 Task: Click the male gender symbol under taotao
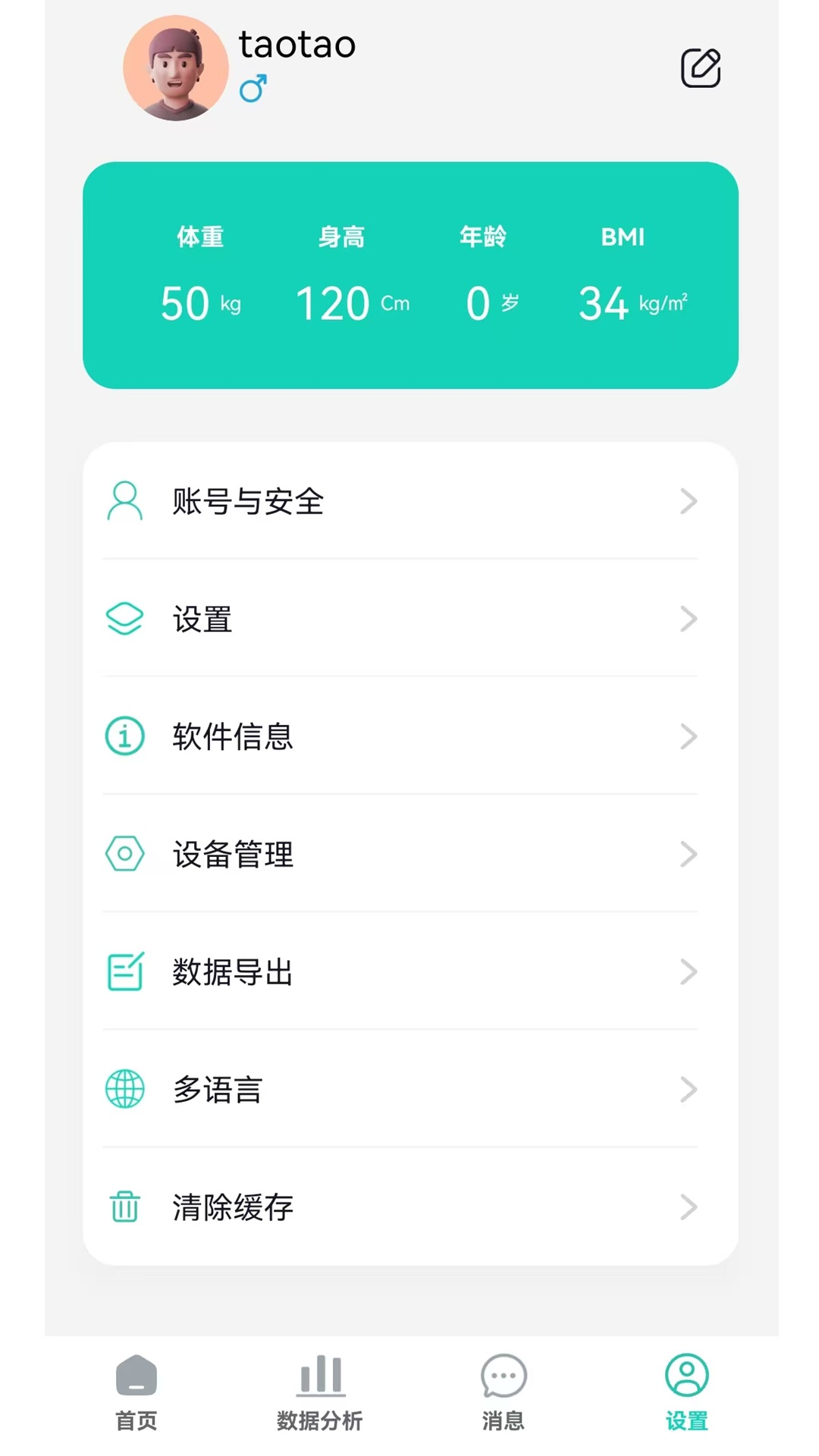click(253, 87)
